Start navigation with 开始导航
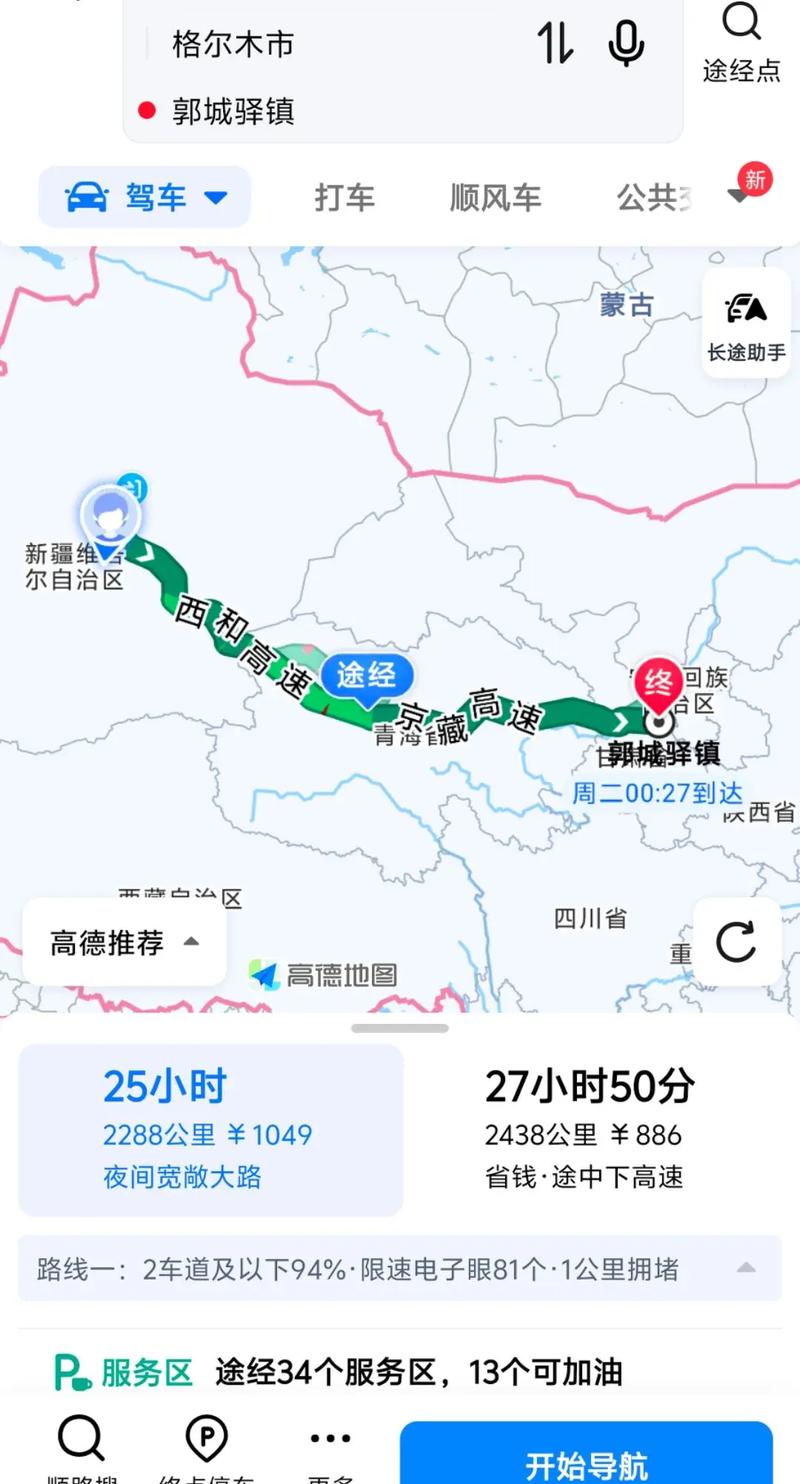Viewport: 800px width, 1484px height. pyautogui.click(x=586, y=1462)
